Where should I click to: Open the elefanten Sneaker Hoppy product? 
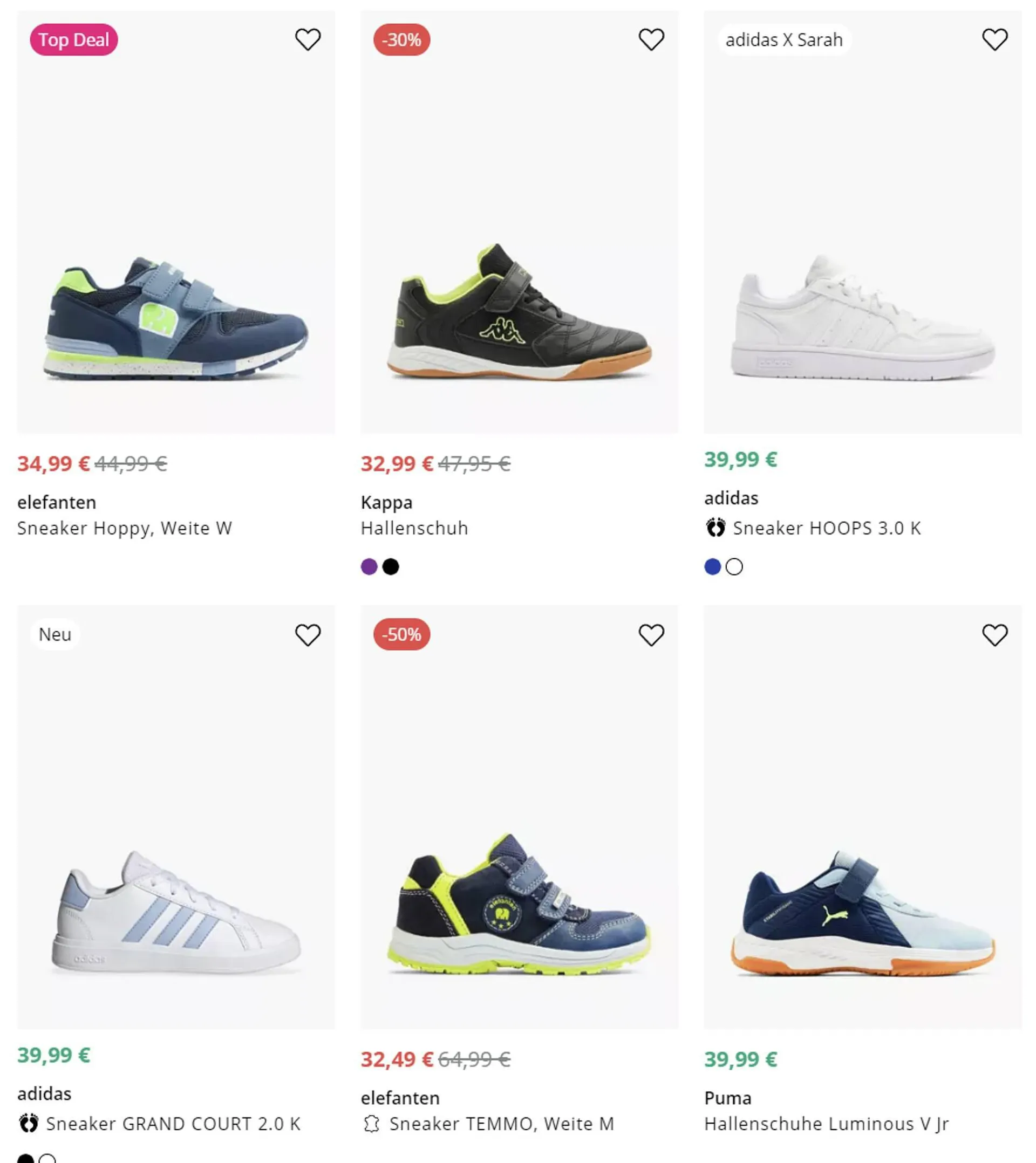[176, 319]
